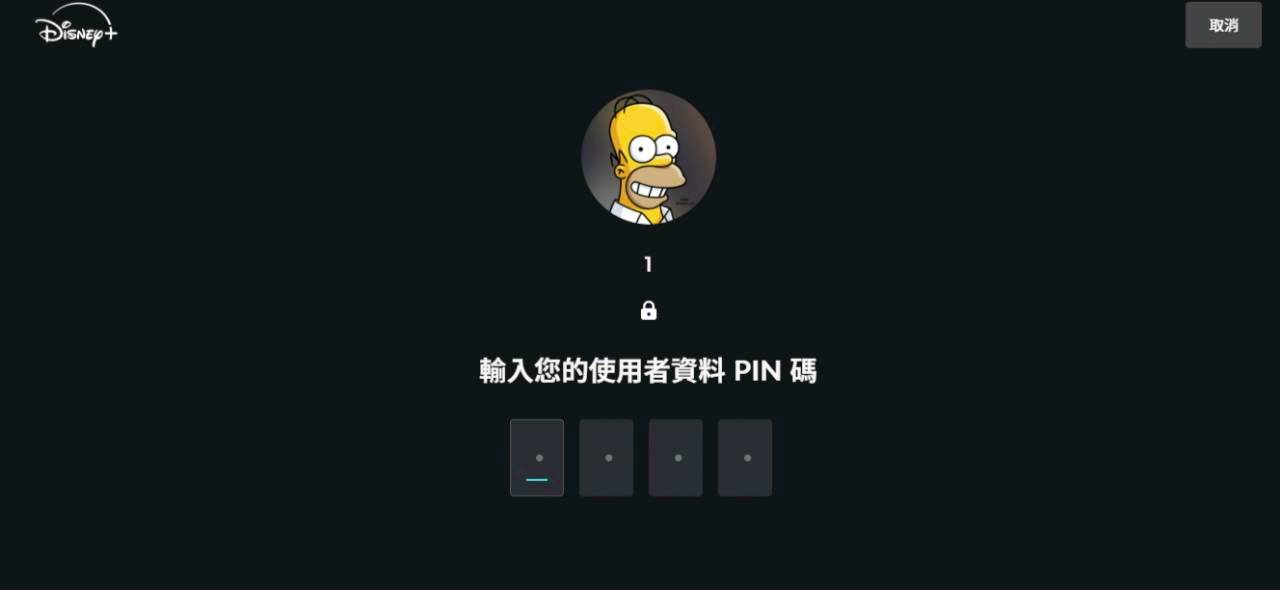The width and height of the screenshot is (1280, 590).
Task: Select the second PIN digit box
Action: (606, 458)
